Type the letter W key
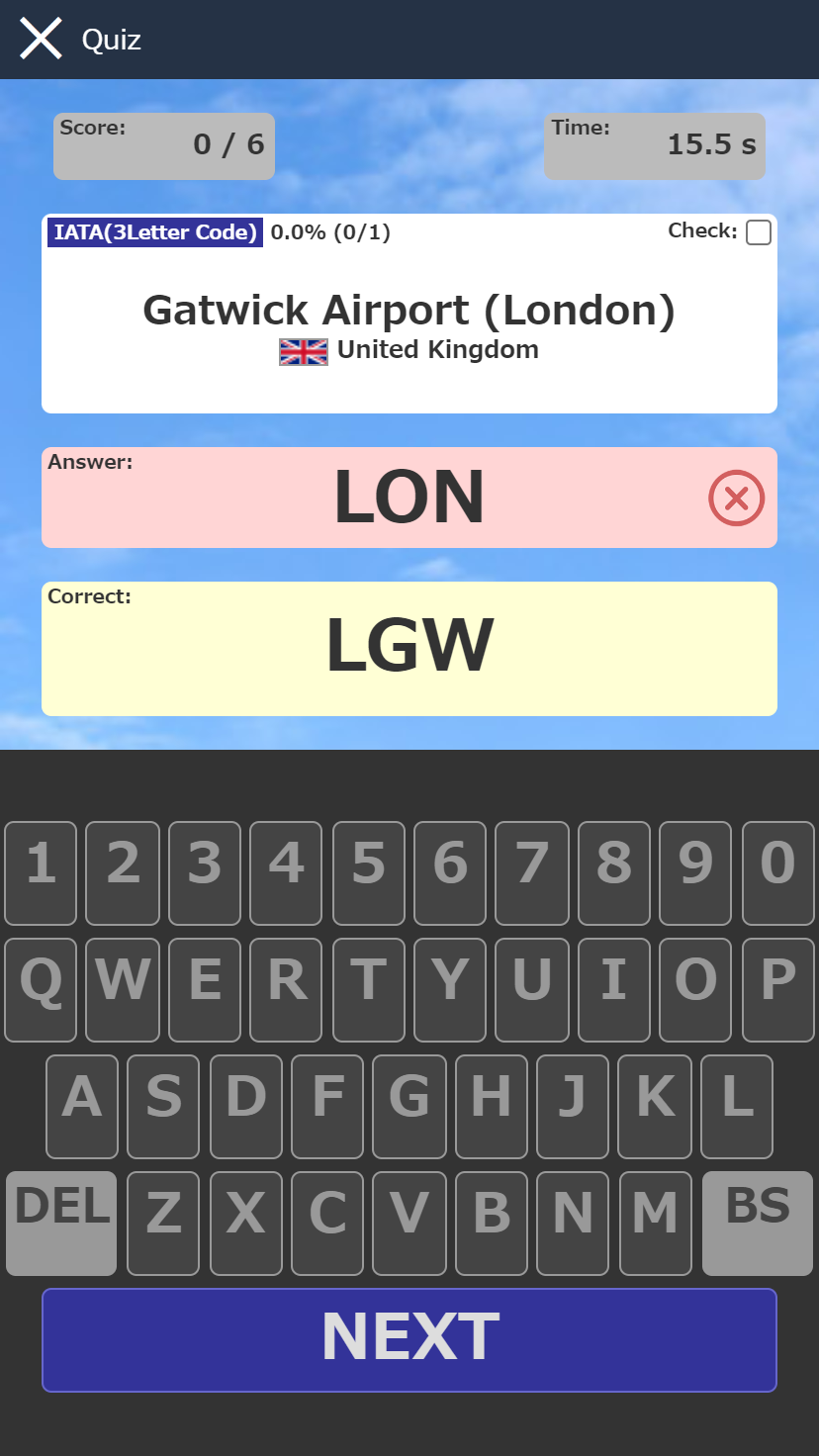 pos(123,990)
